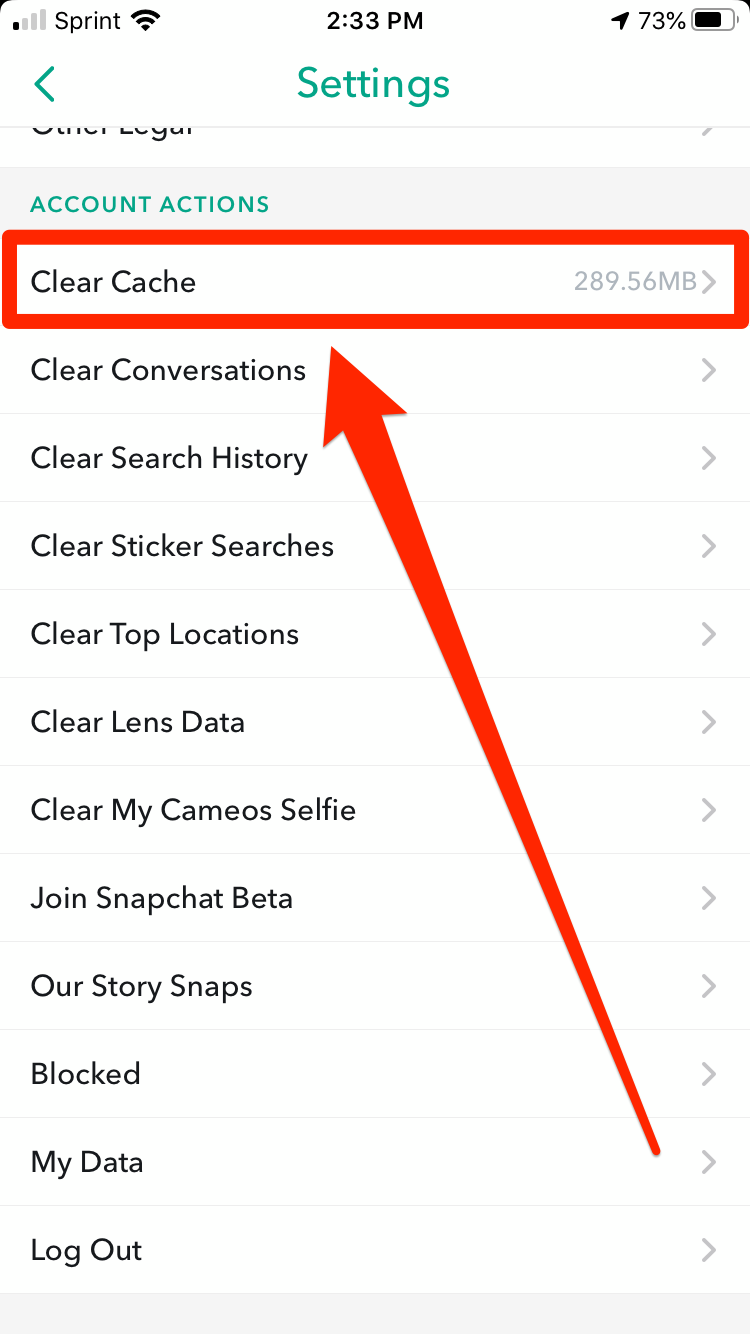
Task: Click the location services arrow icon
Action: point(622,18)
